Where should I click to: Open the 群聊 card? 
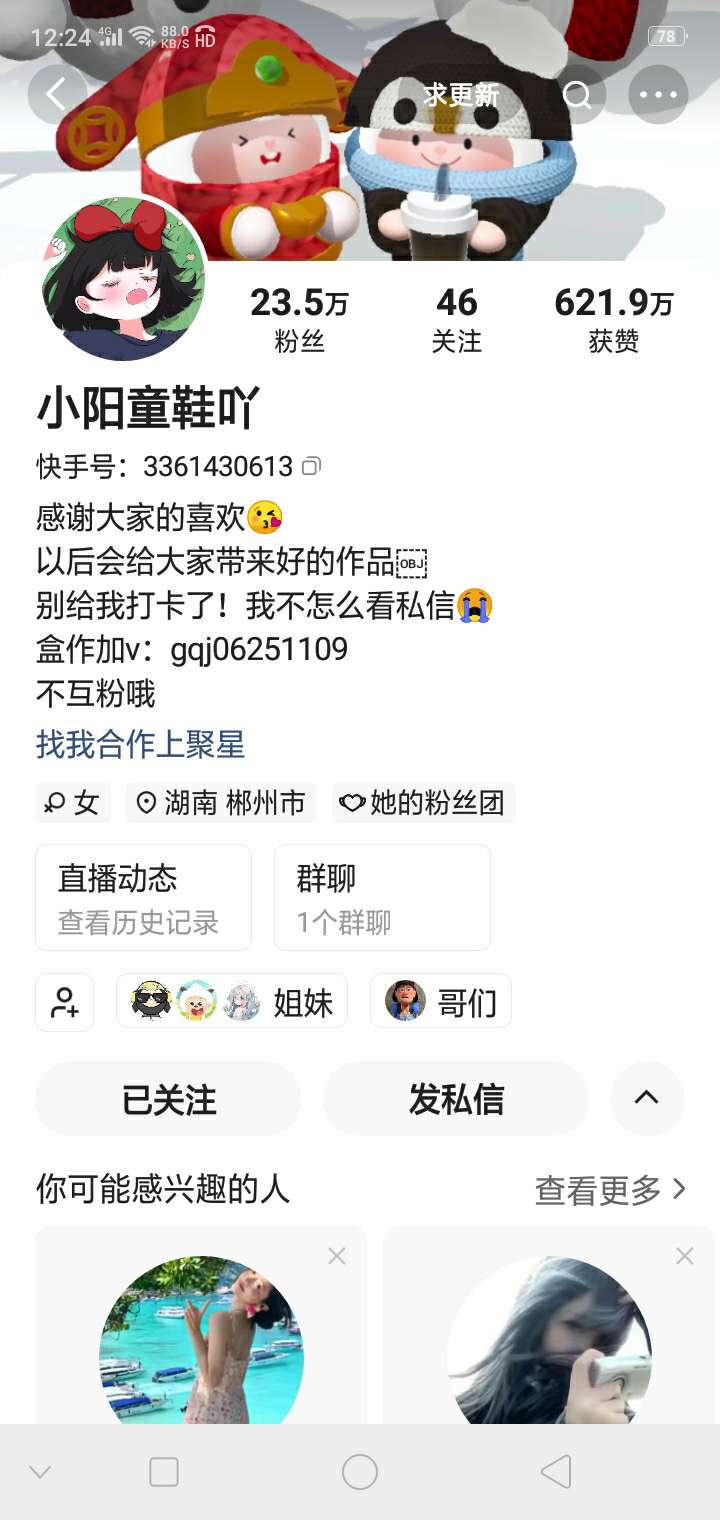click(x=382, y=897)
